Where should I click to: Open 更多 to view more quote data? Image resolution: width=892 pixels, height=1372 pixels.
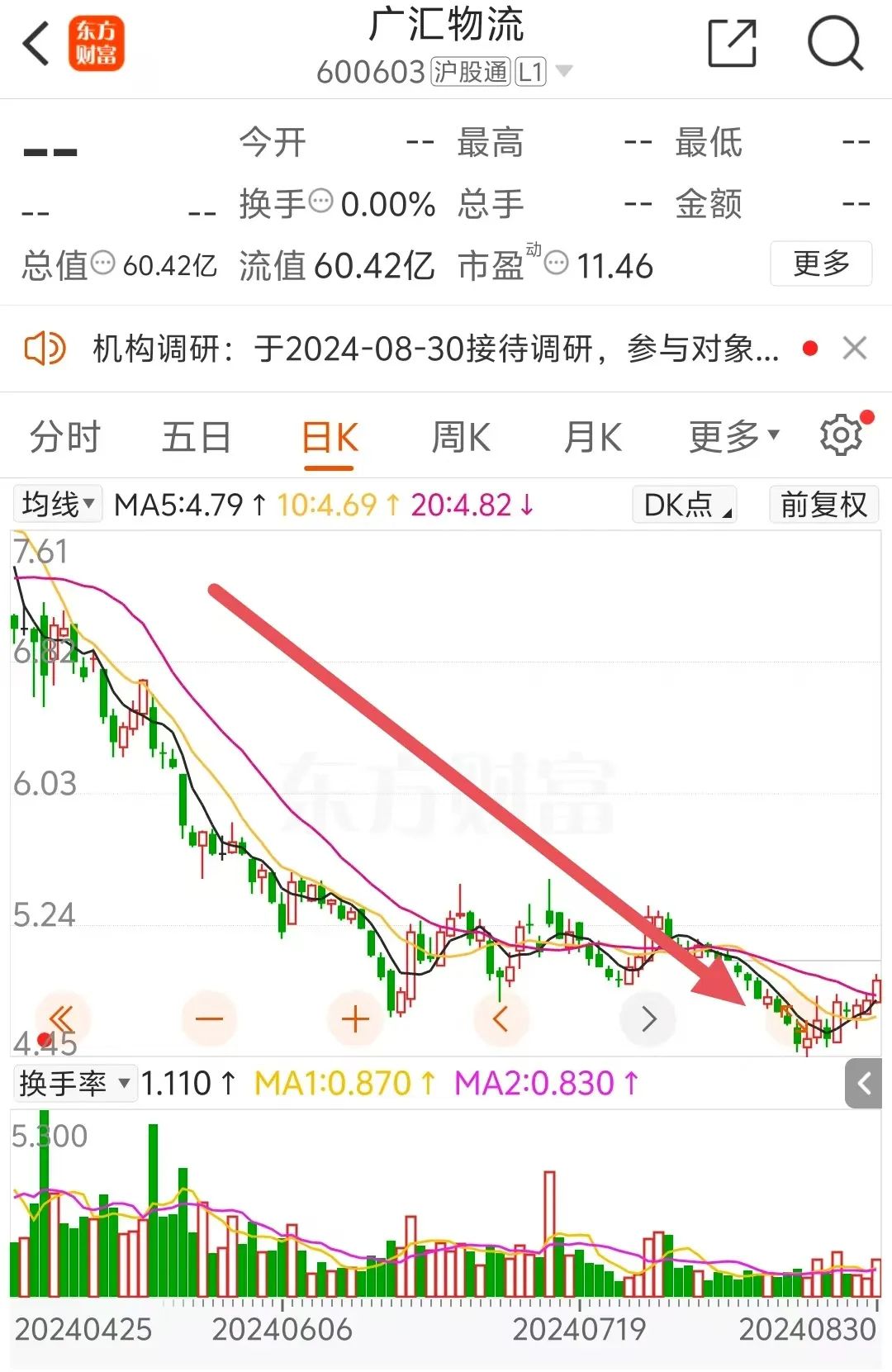(x=821, y=264)
